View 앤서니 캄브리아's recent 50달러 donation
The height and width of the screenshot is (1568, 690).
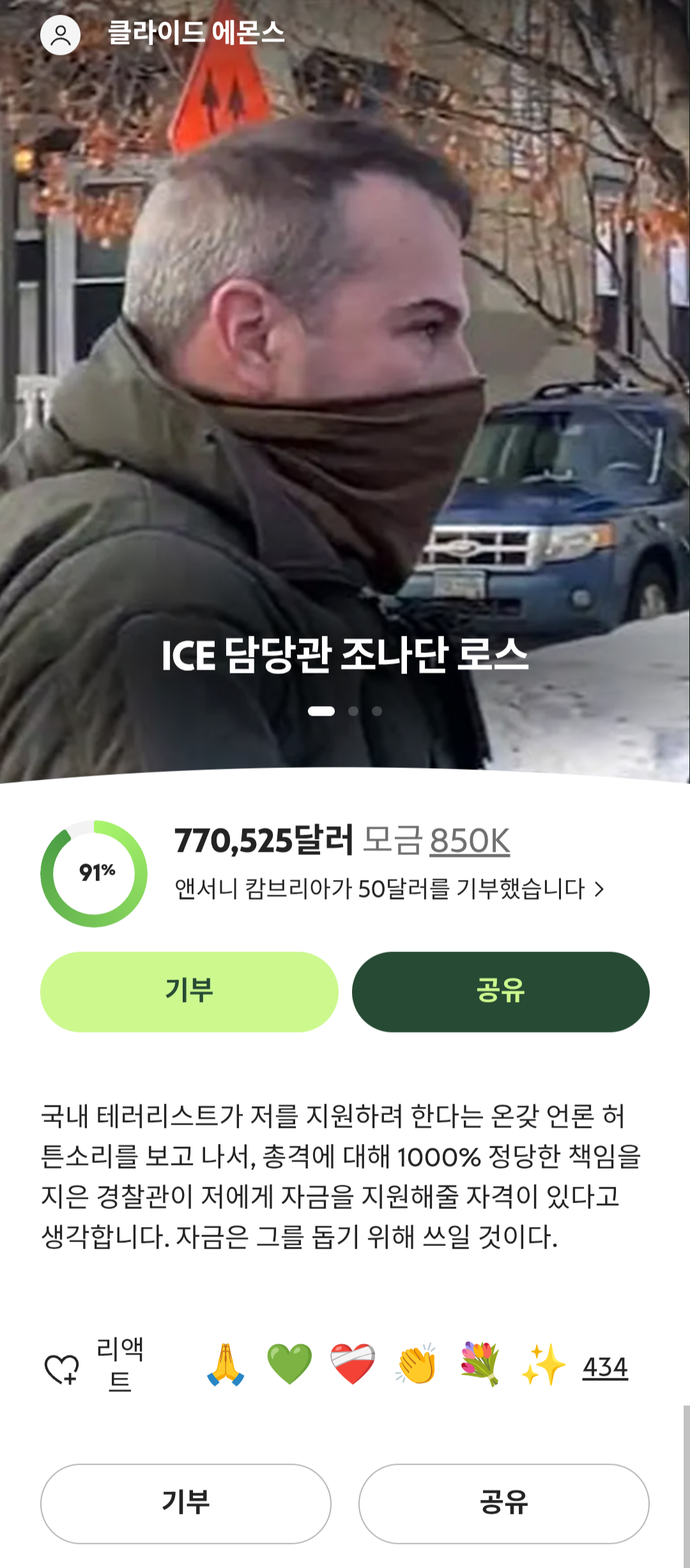pyautogui.click(x=388, y=889)
